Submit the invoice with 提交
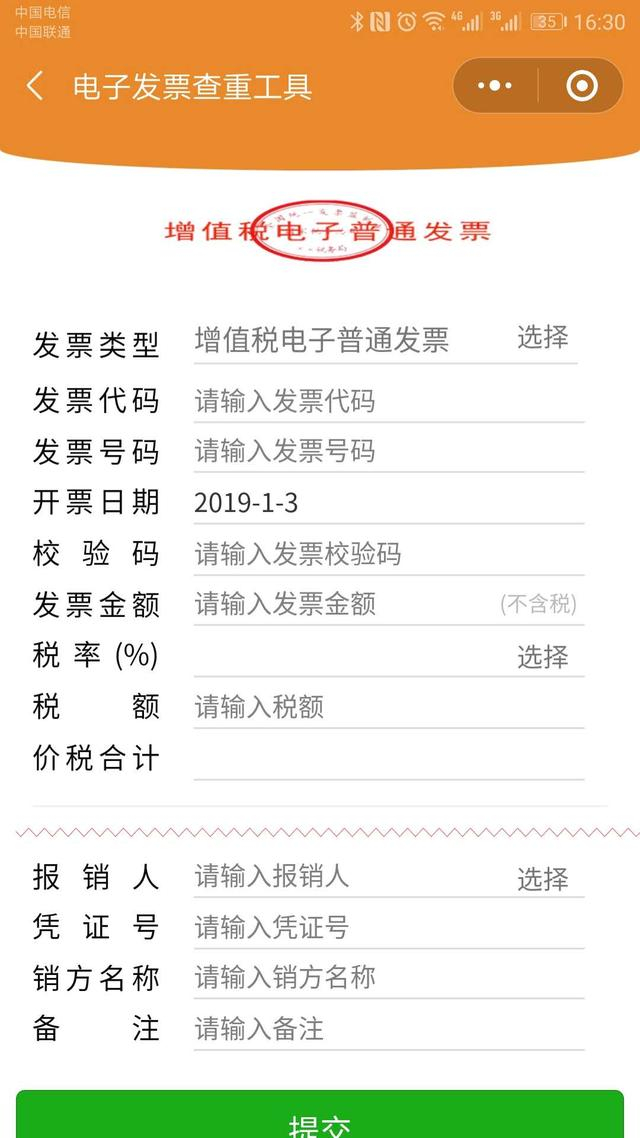 coord(320,1118)
